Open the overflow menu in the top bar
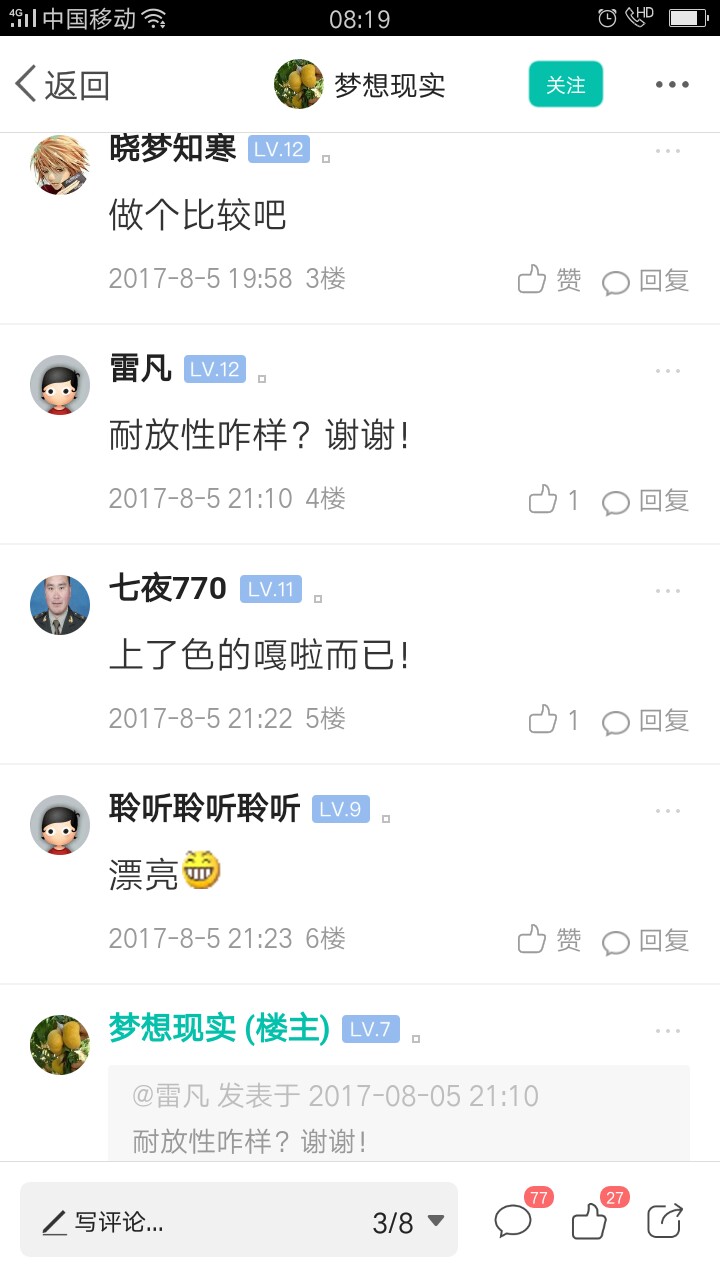Viewport: 720px width, 1280px height. point(672,85)
